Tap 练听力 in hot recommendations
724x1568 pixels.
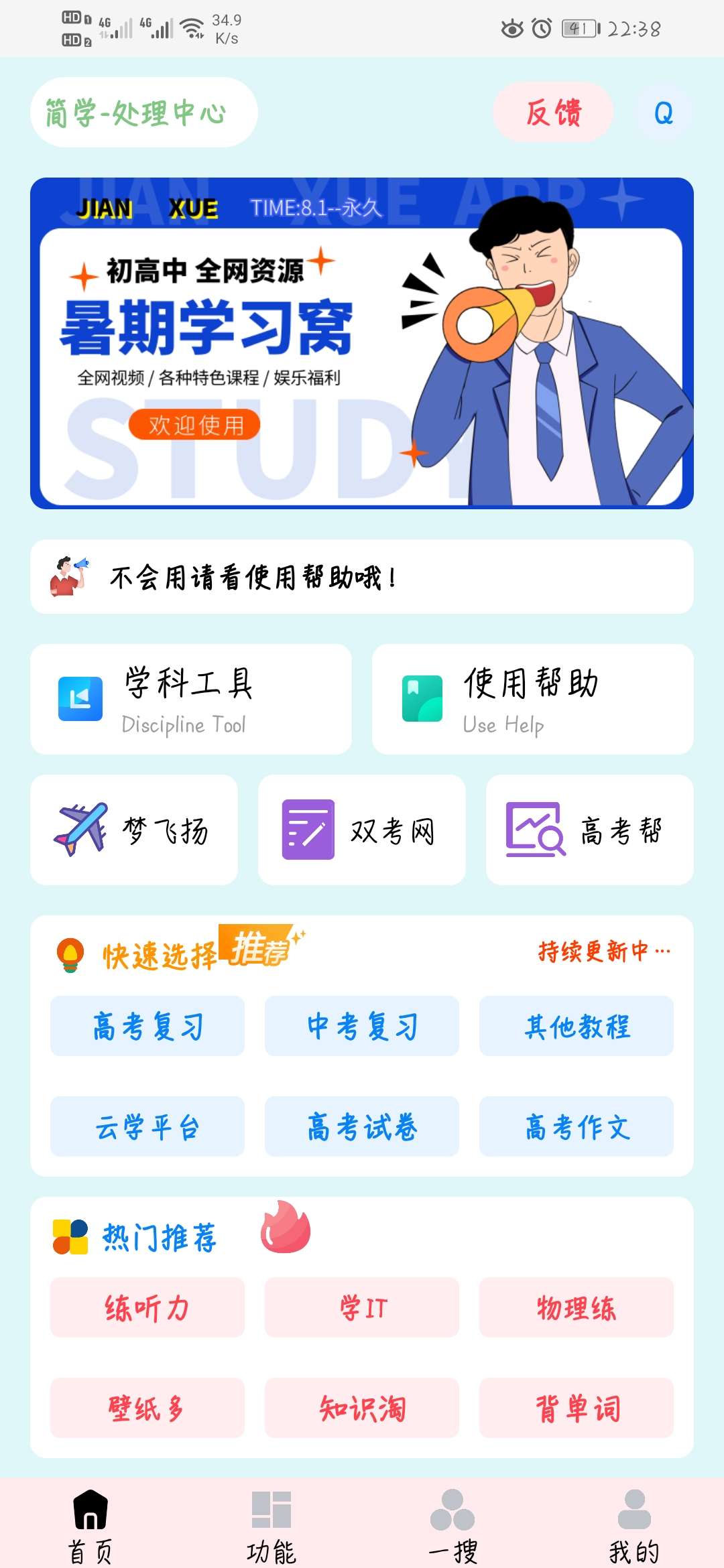tap(147, 1307)
